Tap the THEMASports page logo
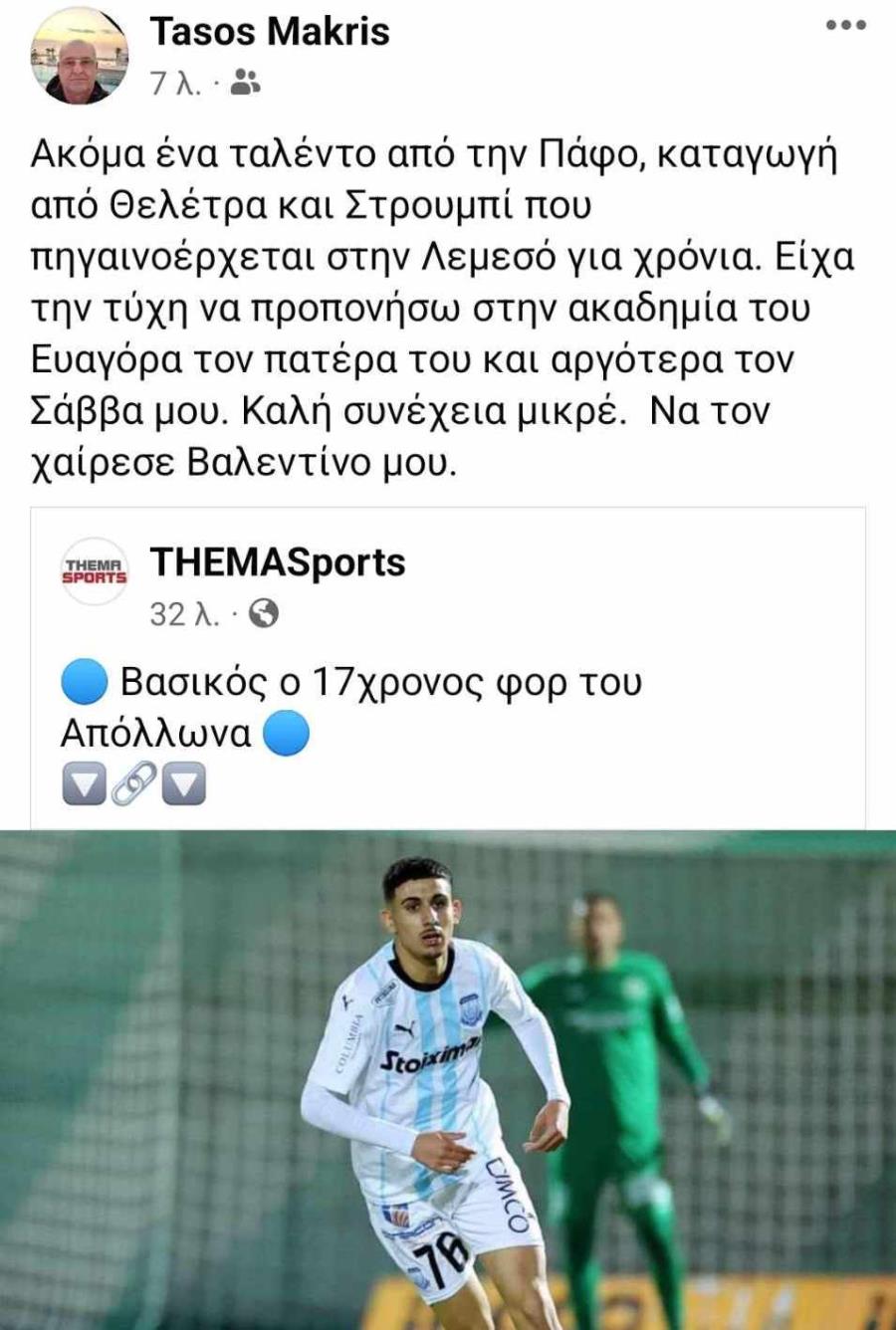Image resolution: width=896 pixels, height=1330 pixels. tap(95, 571)
